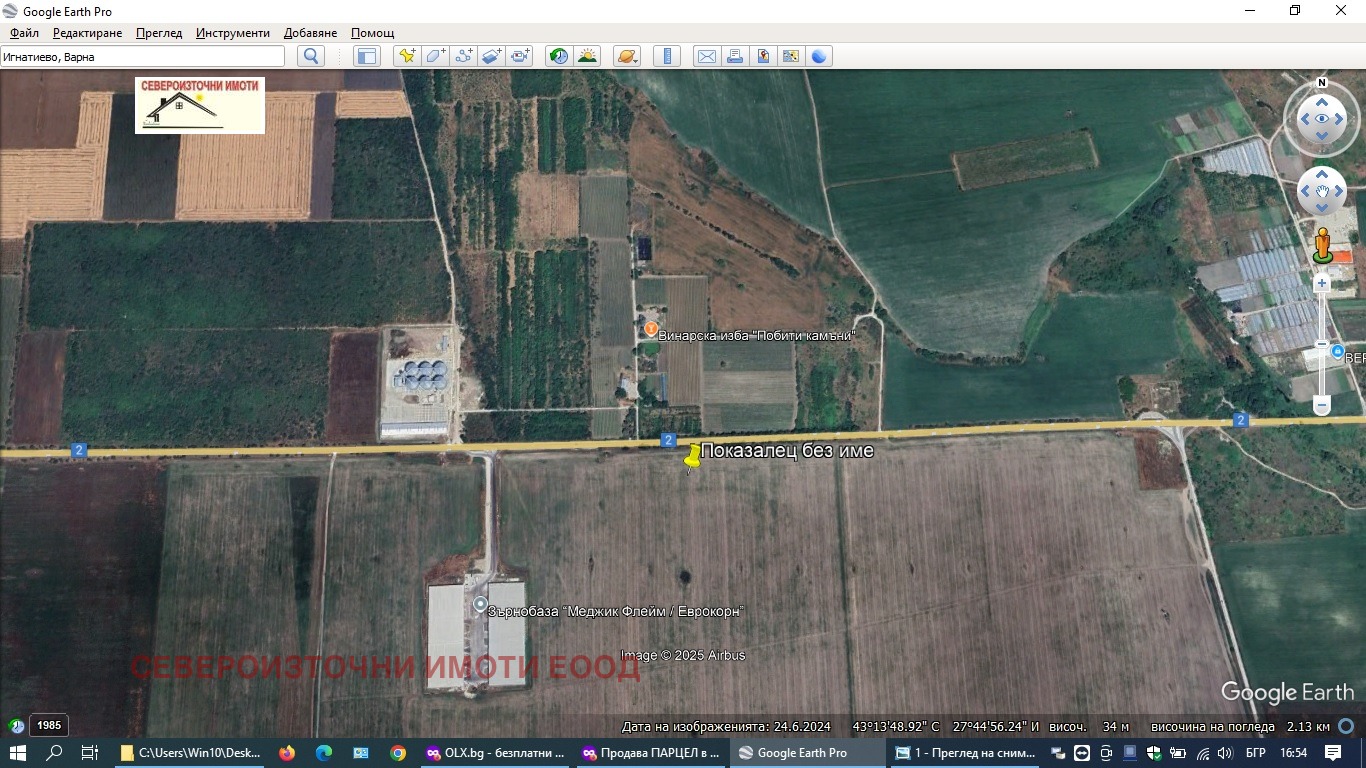This screenshot has height=768, width=1366.
Task: Show historical imagery
Action: click(559, 57)
